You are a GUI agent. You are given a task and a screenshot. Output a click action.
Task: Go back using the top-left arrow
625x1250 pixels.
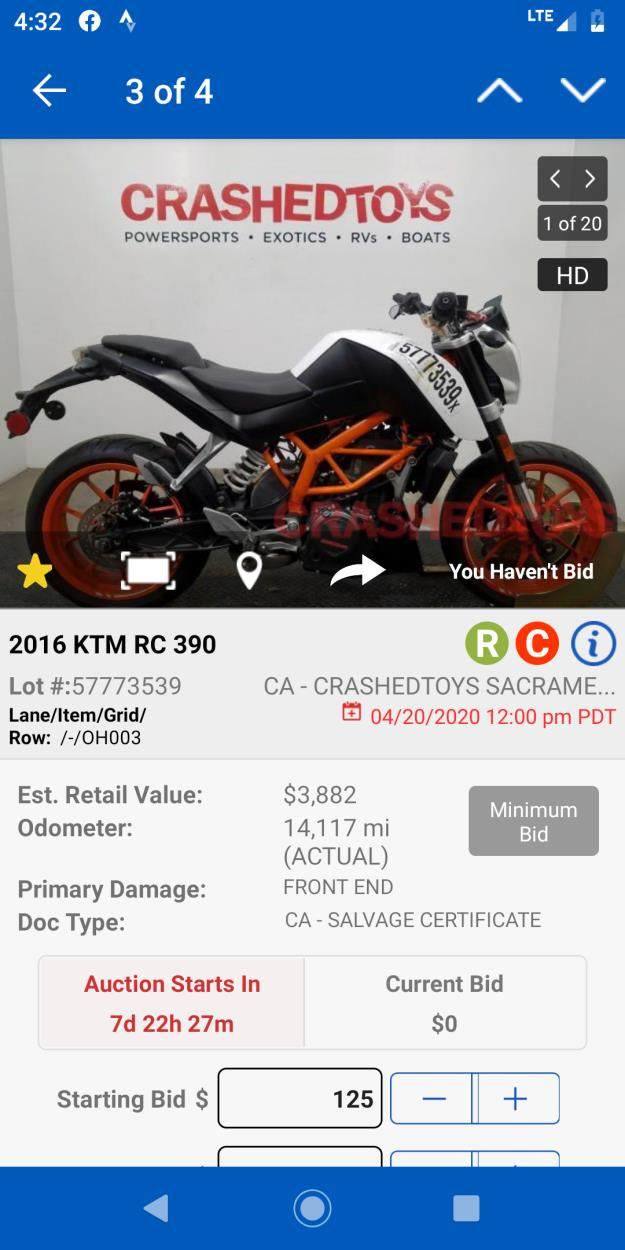(x=49, y=91)
